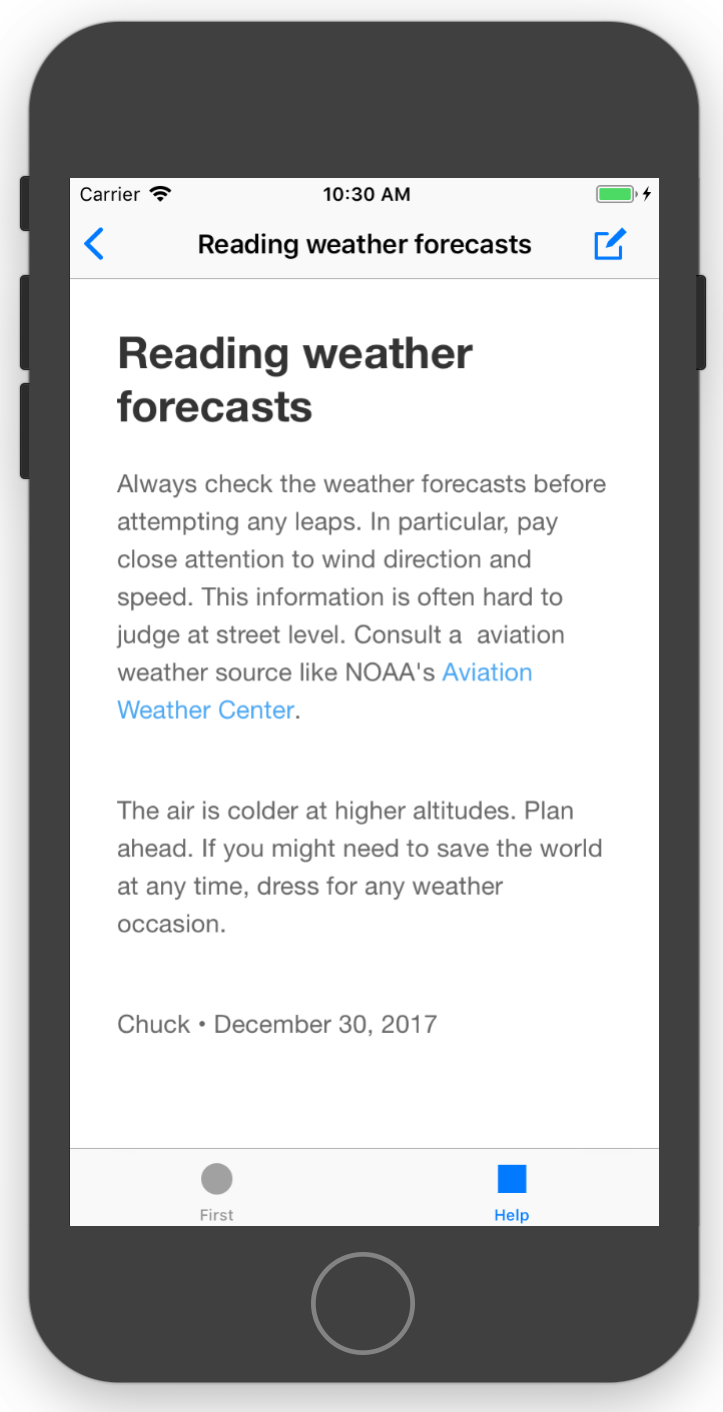Go back using the navigation arrow

coord(94,244)
